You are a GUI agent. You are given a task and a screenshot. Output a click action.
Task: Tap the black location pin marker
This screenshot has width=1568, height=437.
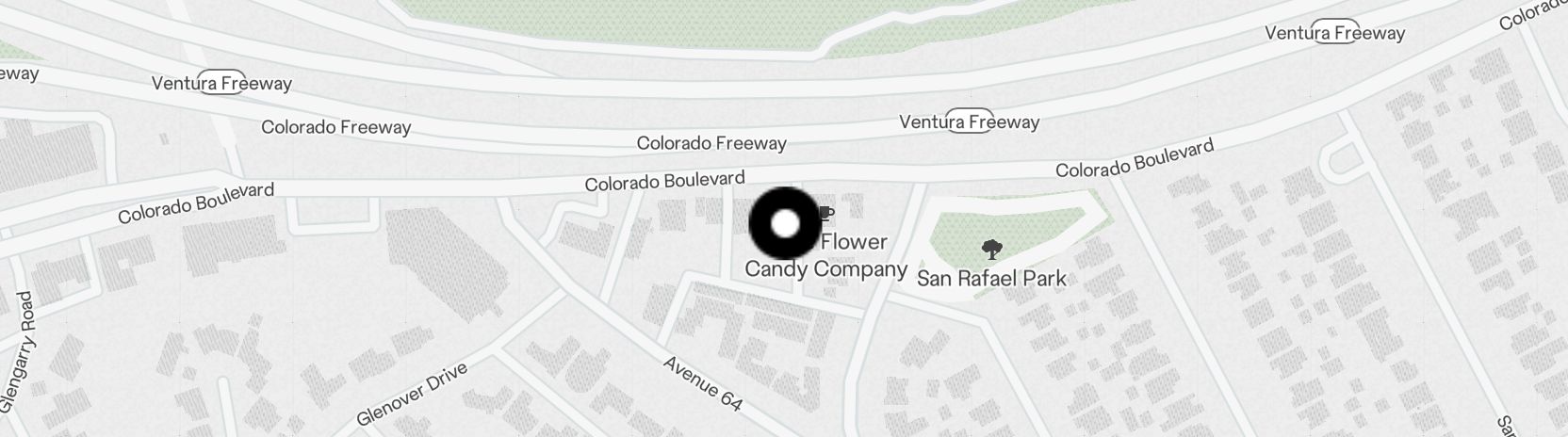pyautogui.click(x=785, y=223)
